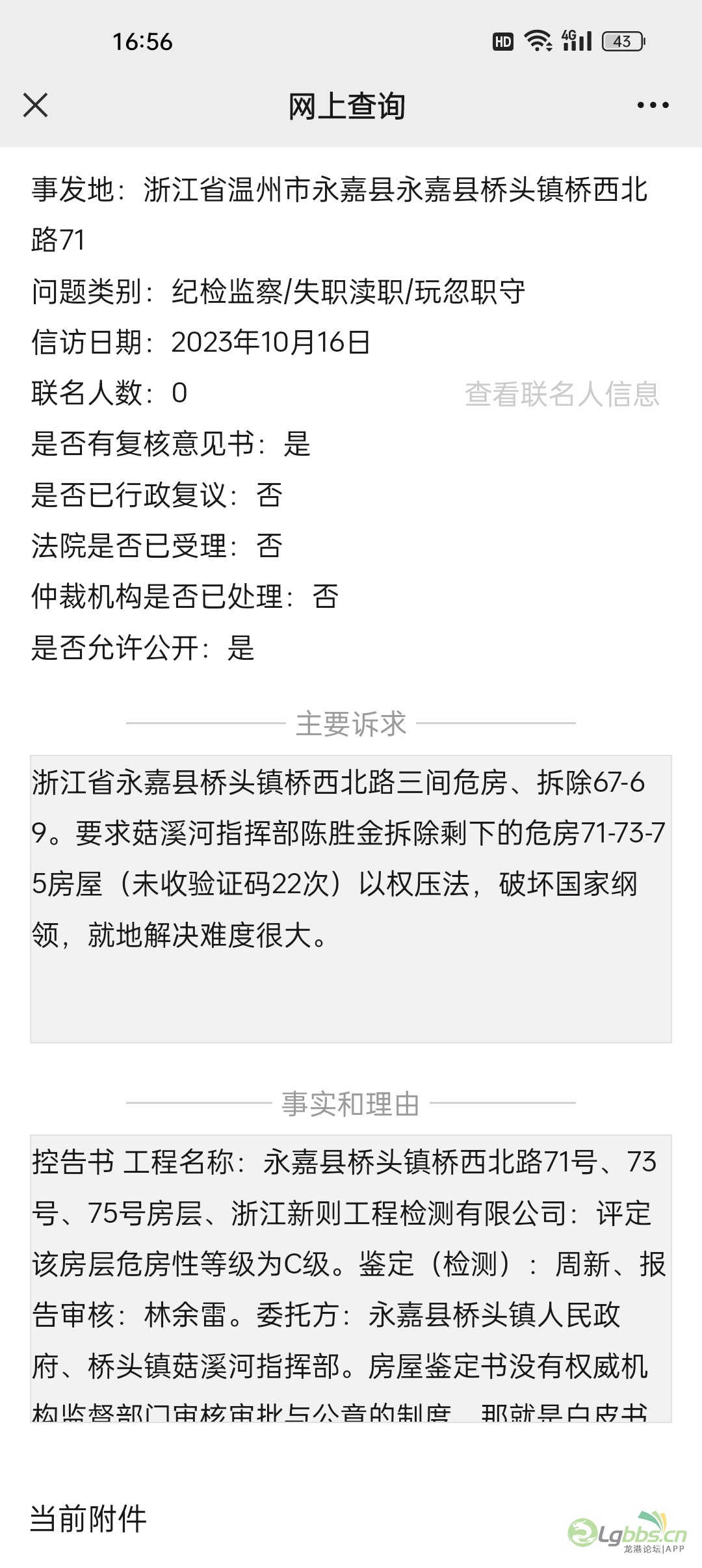View 查看联名人信息 co-signer details
The height and width of the screenshot is (1568, 702).
pyautogui.click(x=562, y=394)
